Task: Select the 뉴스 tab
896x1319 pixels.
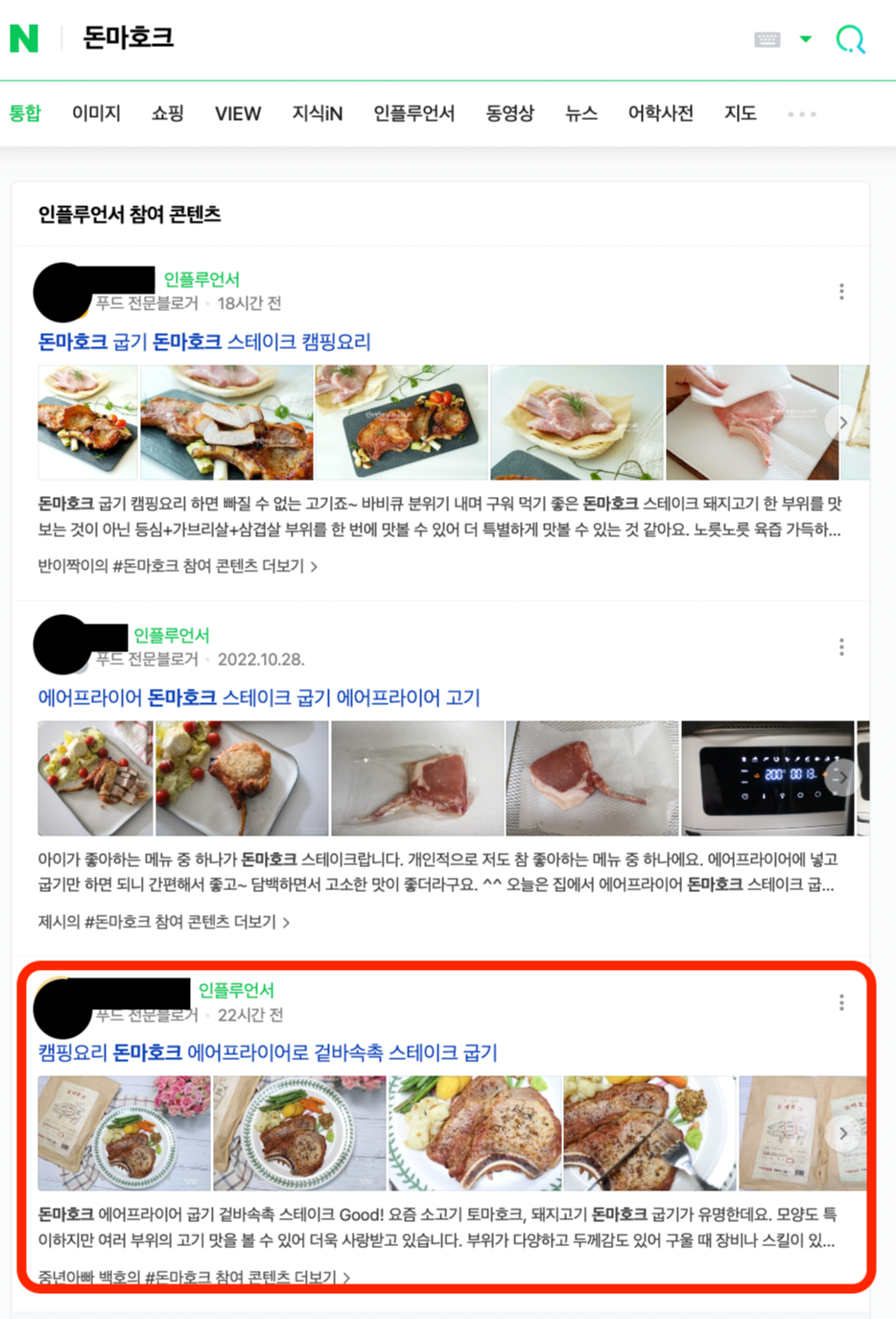Action: pyautogui.click(x=580, y=113)
